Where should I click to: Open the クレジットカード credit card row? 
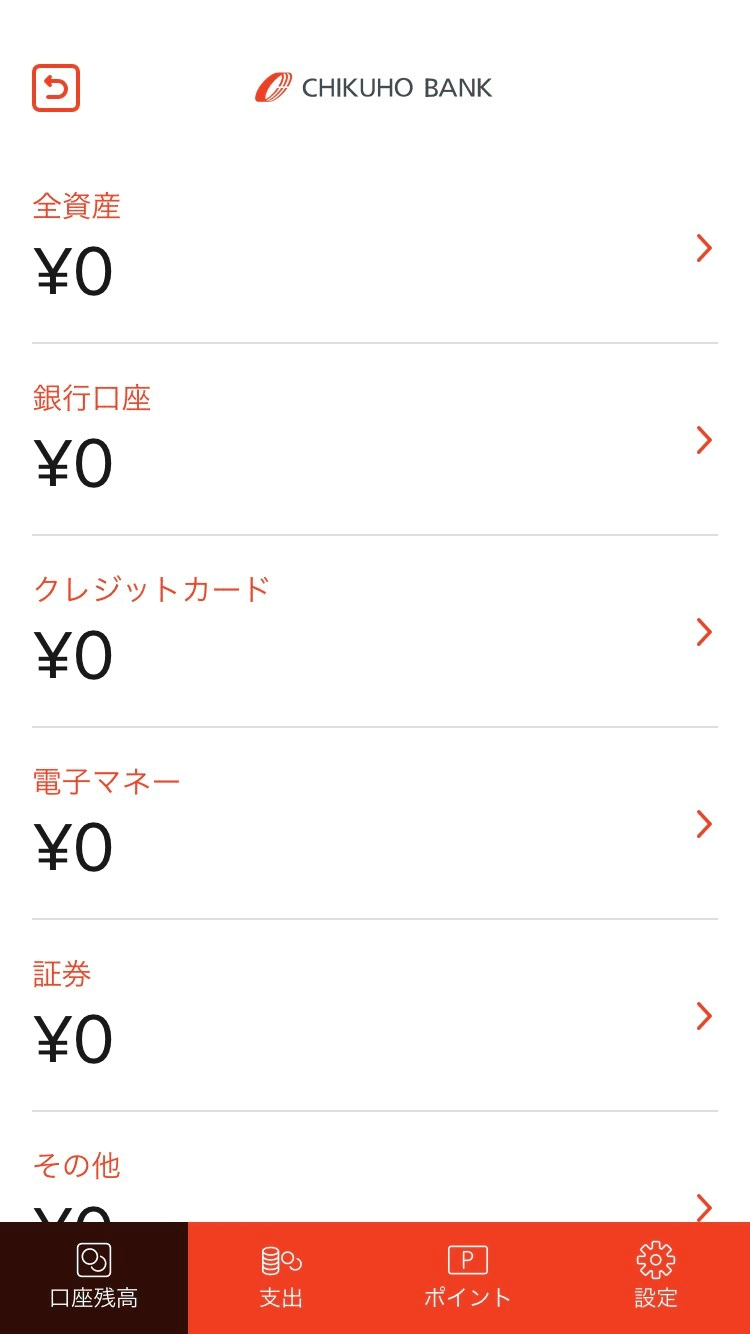(375, 632)
